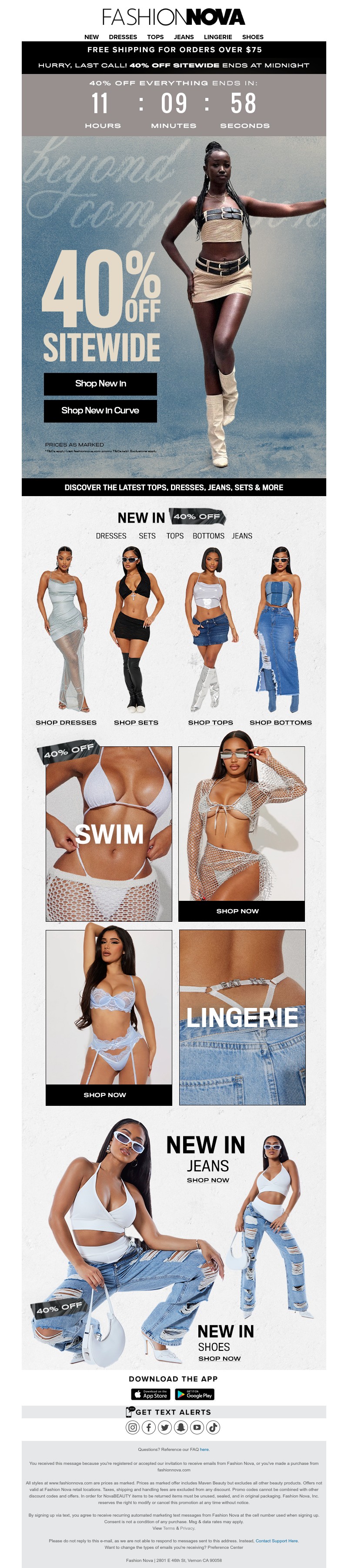
Task: Shop now for New In Jeans
Action: coord(207,1180)
